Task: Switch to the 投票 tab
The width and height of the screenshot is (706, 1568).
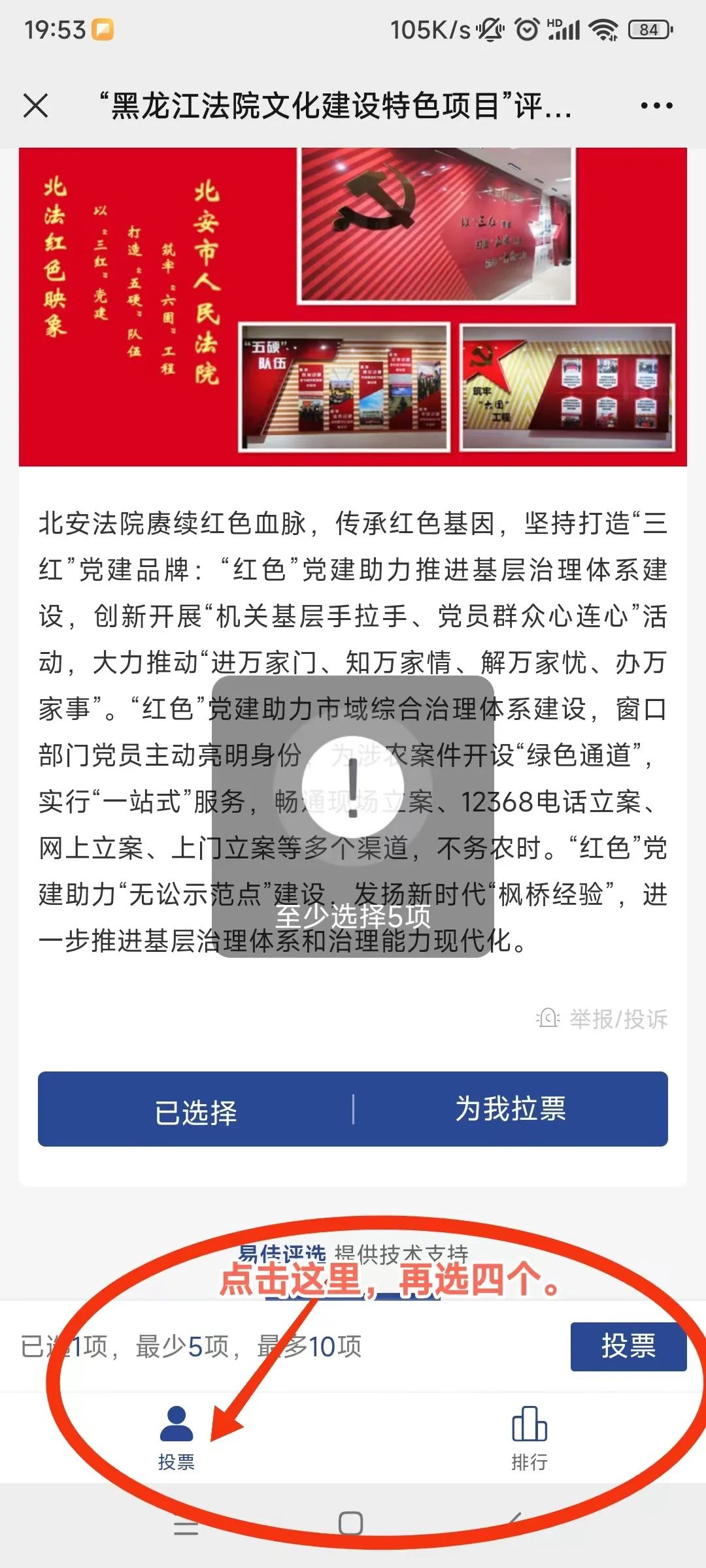Action: (x=176, y=1437)
